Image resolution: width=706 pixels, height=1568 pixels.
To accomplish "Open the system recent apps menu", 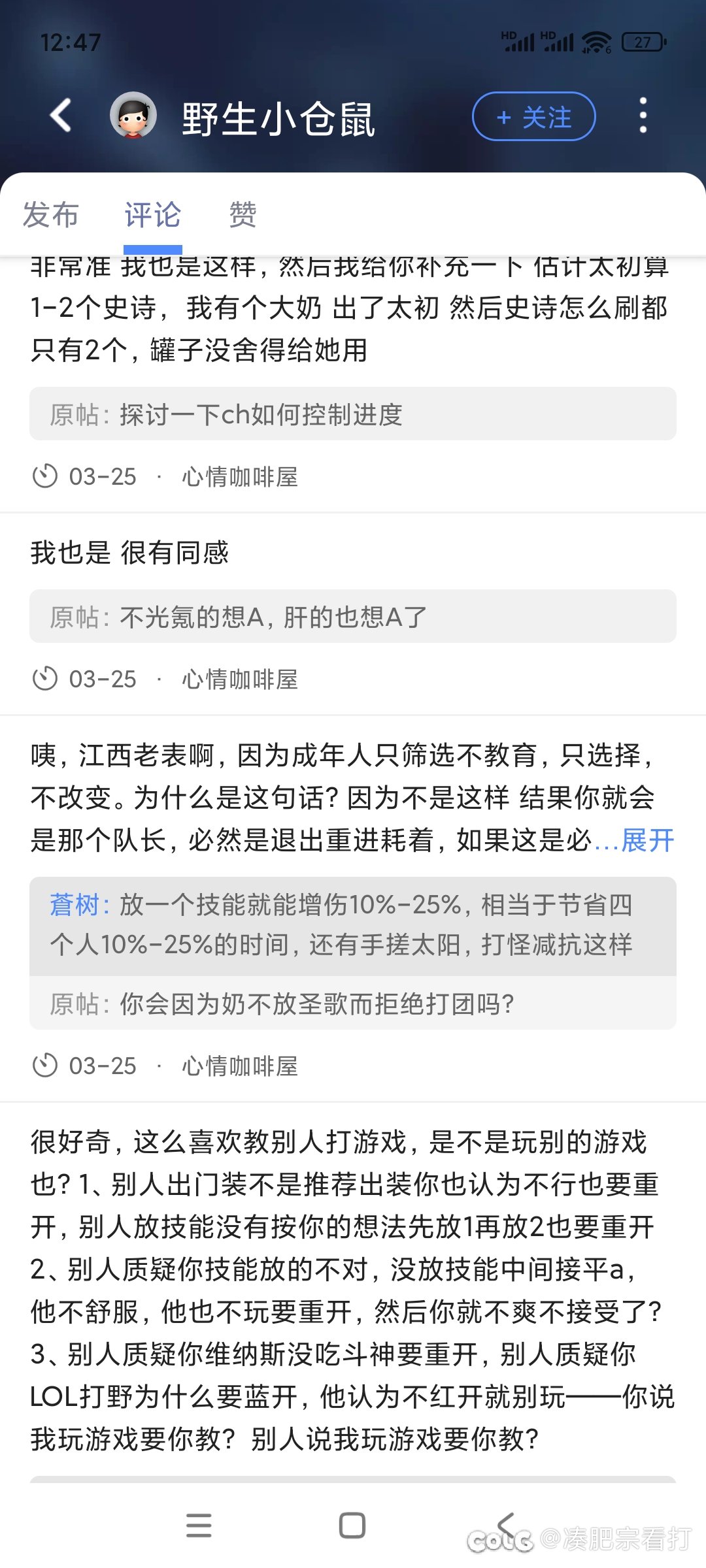I will click(x=199, y=1526).
